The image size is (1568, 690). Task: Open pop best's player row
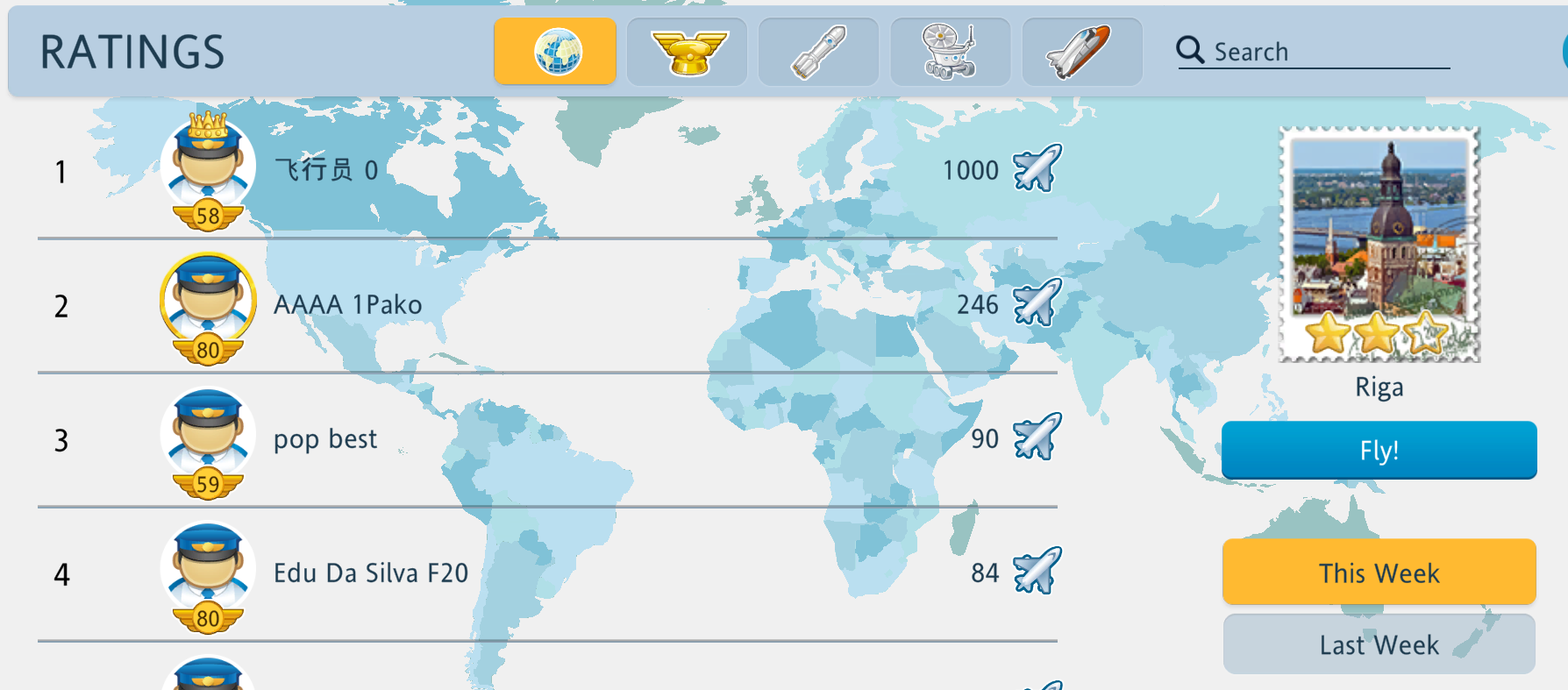(547, 439)
